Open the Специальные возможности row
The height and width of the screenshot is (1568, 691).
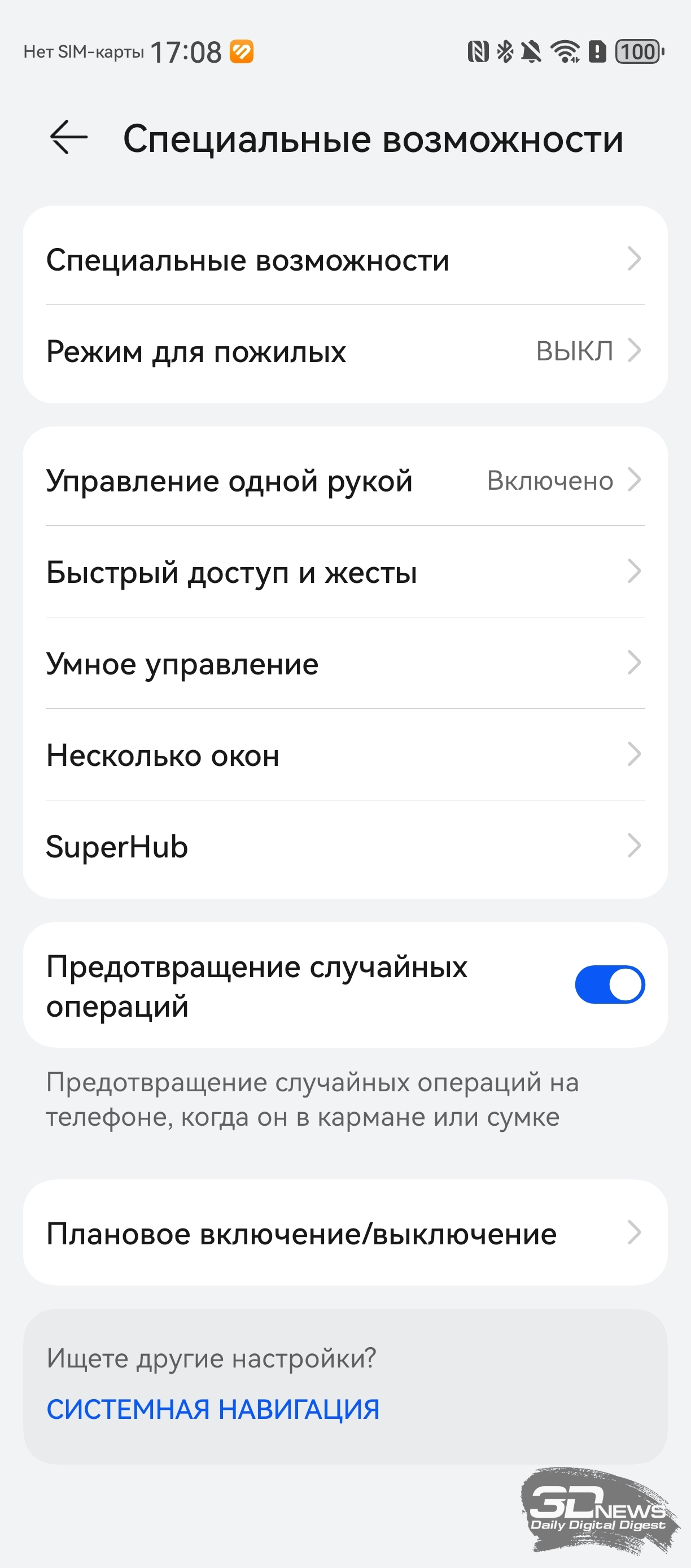[345, 260]
